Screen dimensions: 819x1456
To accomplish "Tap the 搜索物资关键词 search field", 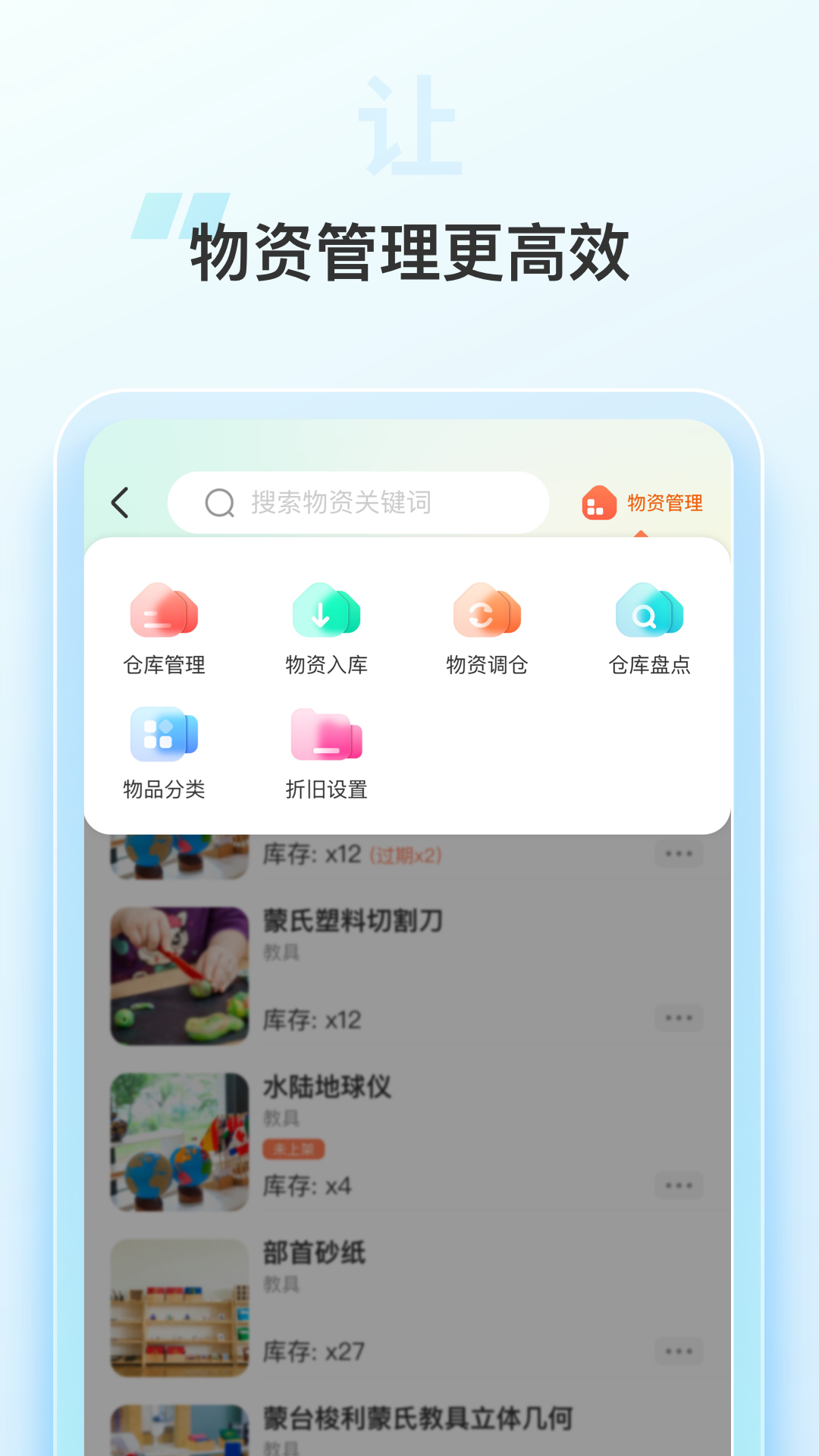I will 356,501.
